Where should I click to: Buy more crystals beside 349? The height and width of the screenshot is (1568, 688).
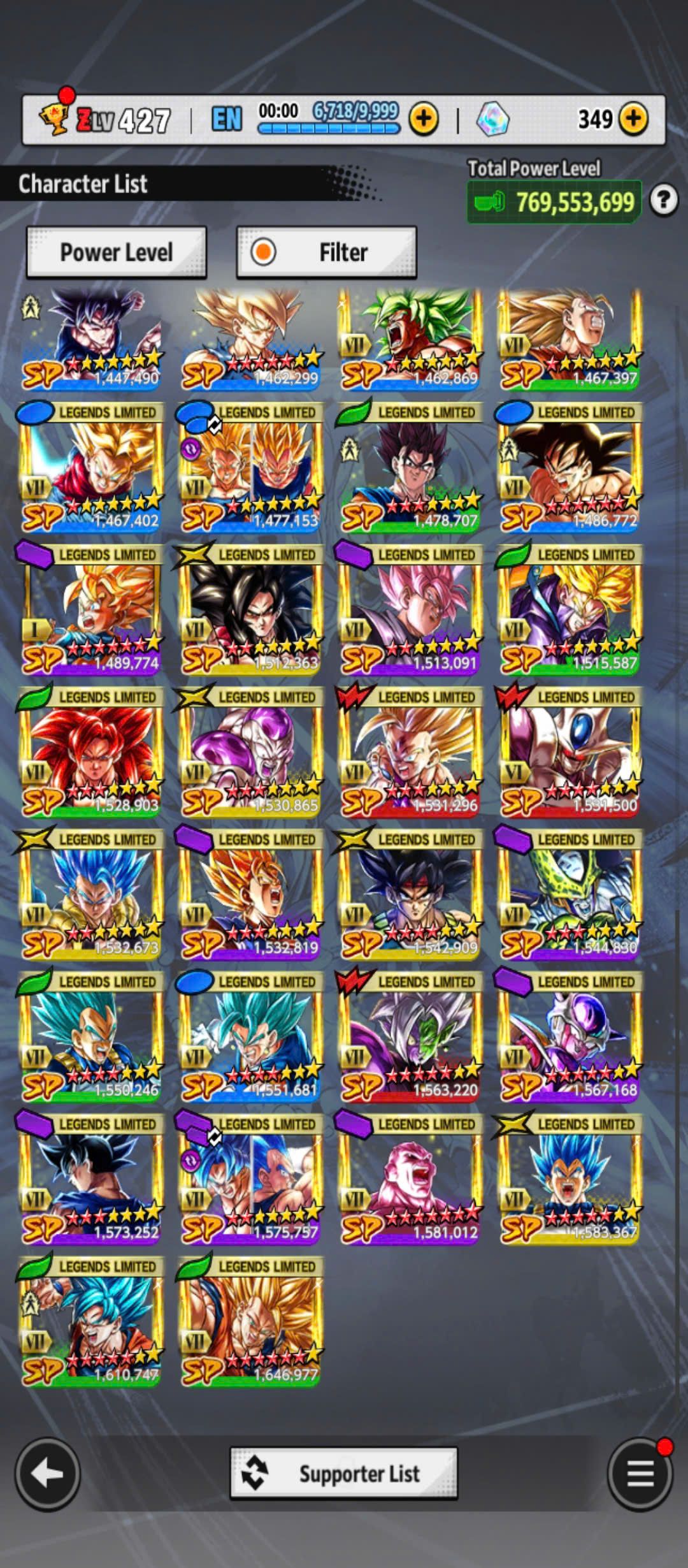633,119
